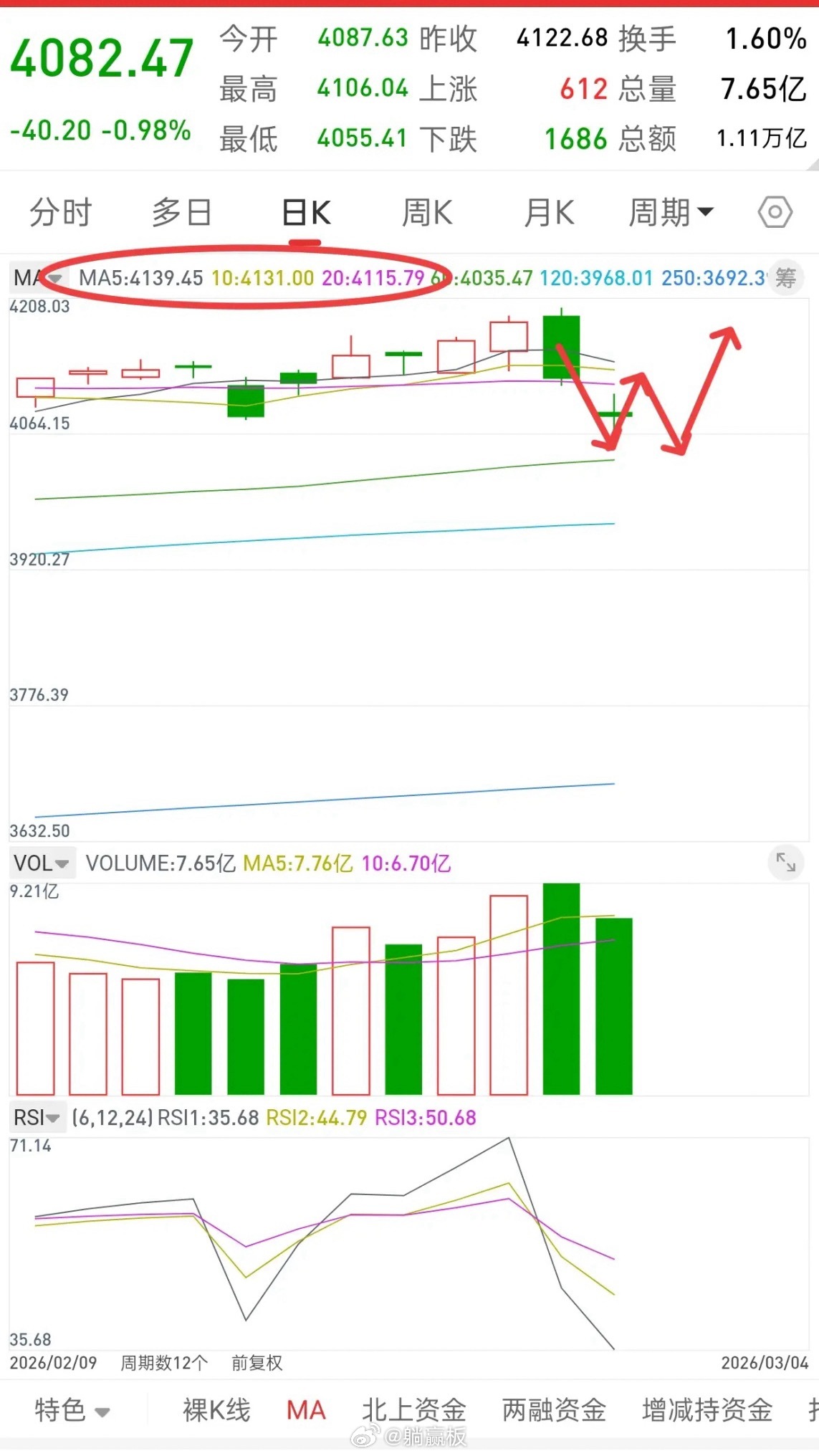This screenshot has height=1456, width=819.
Task: Switch to the 多日 chart tab
Action: [182, 213]
